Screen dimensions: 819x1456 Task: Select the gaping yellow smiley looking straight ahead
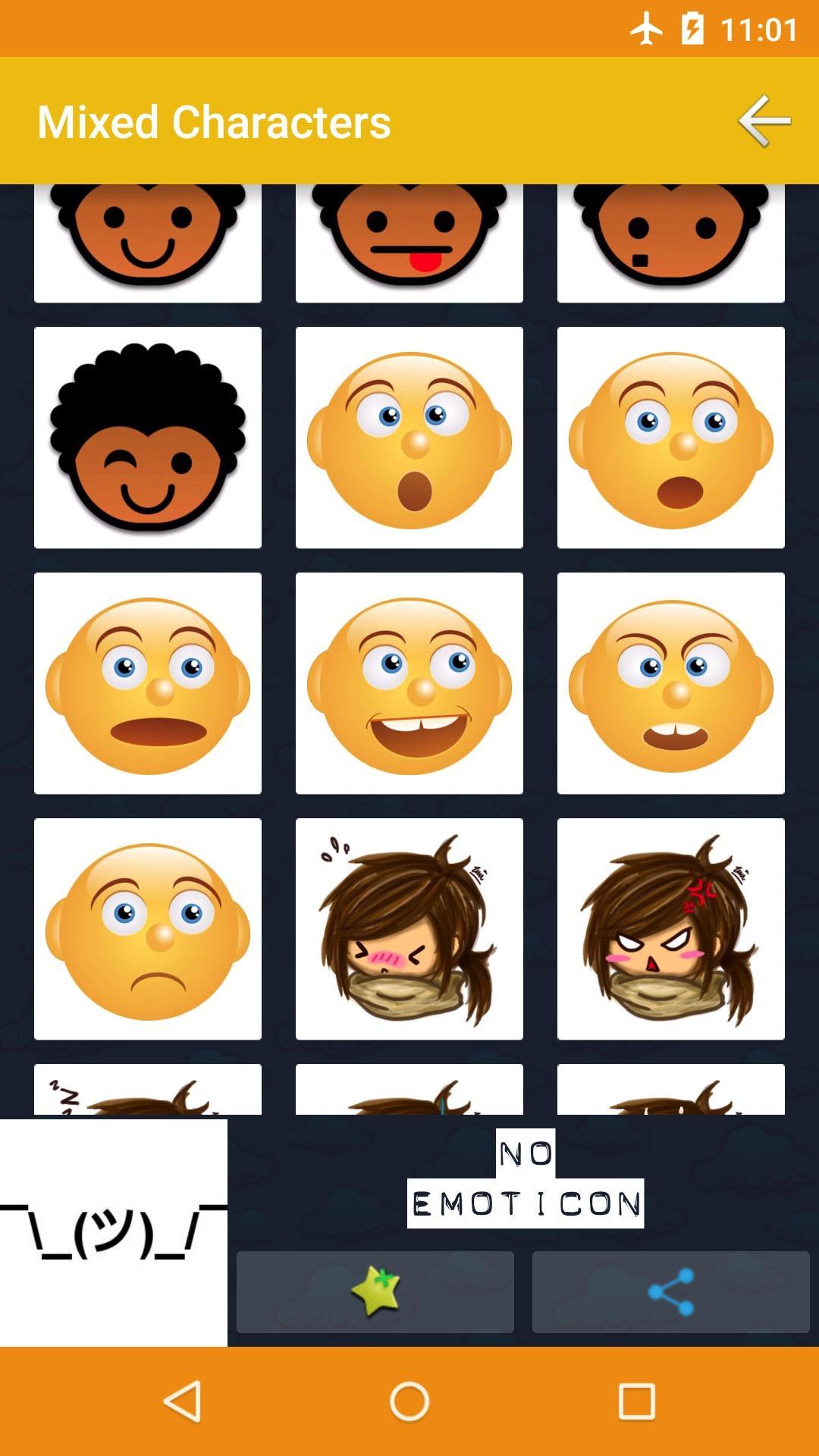click(671, 438)
